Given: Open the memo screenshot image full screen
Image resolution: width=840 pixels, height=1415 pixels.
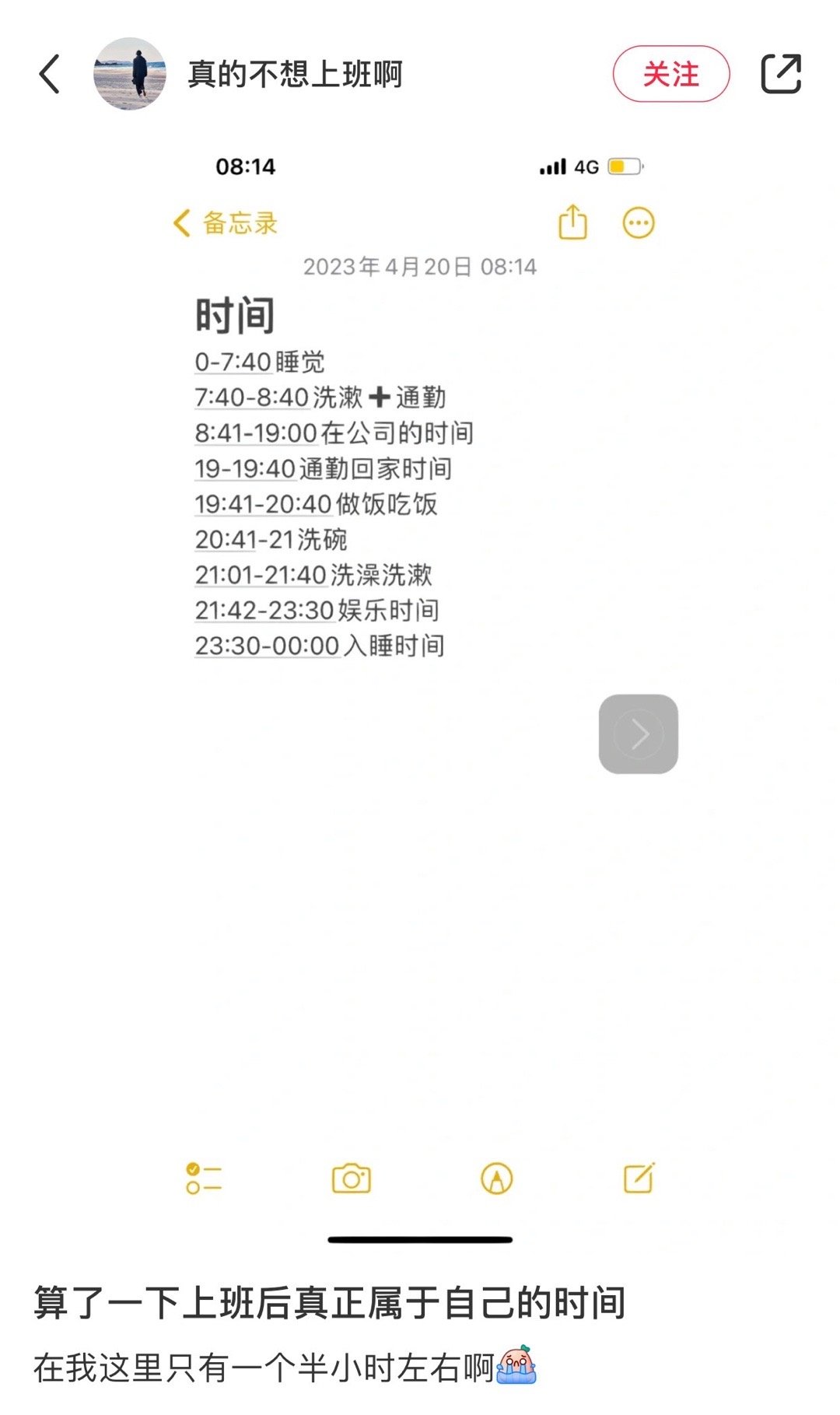Looking at the screenshot, I should (420, 692).
